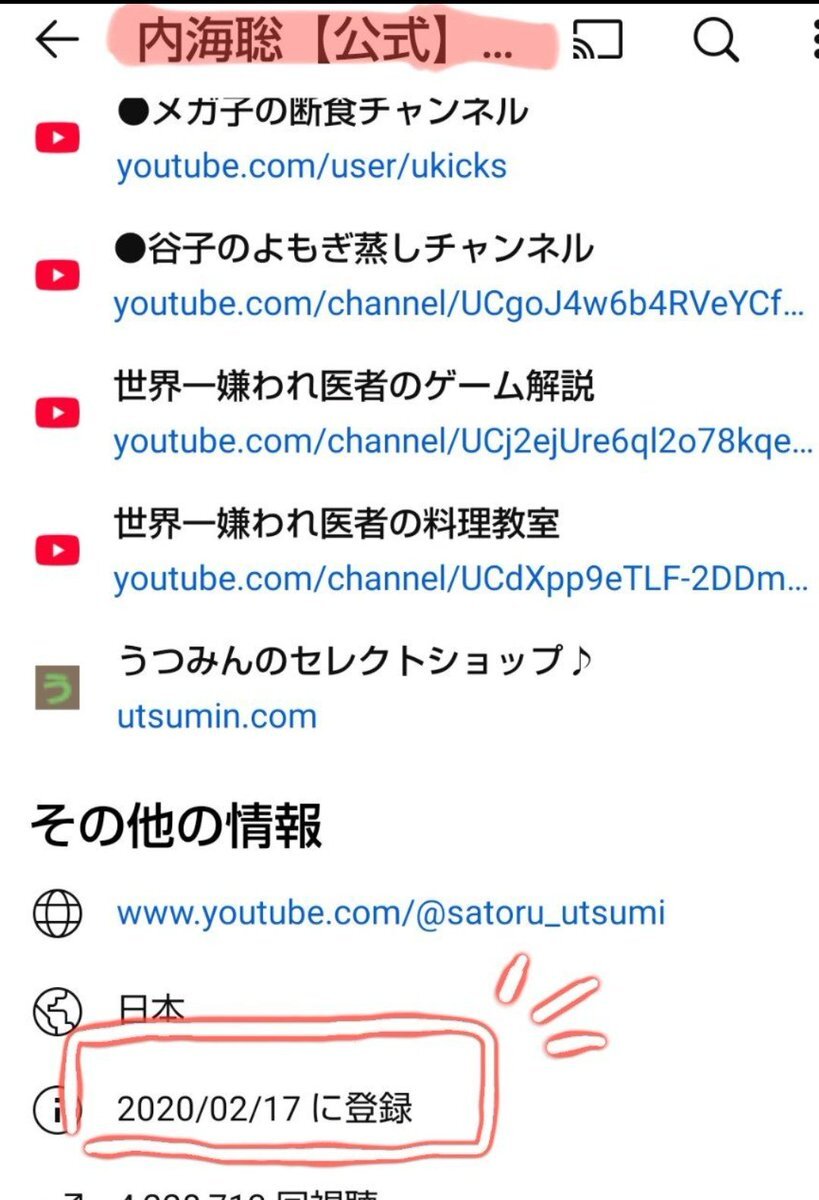Image resolution: width=819 pixels, height=1200 pixels.
Task: Open the overflow menu in the top bar
Action: coord(808,40)
